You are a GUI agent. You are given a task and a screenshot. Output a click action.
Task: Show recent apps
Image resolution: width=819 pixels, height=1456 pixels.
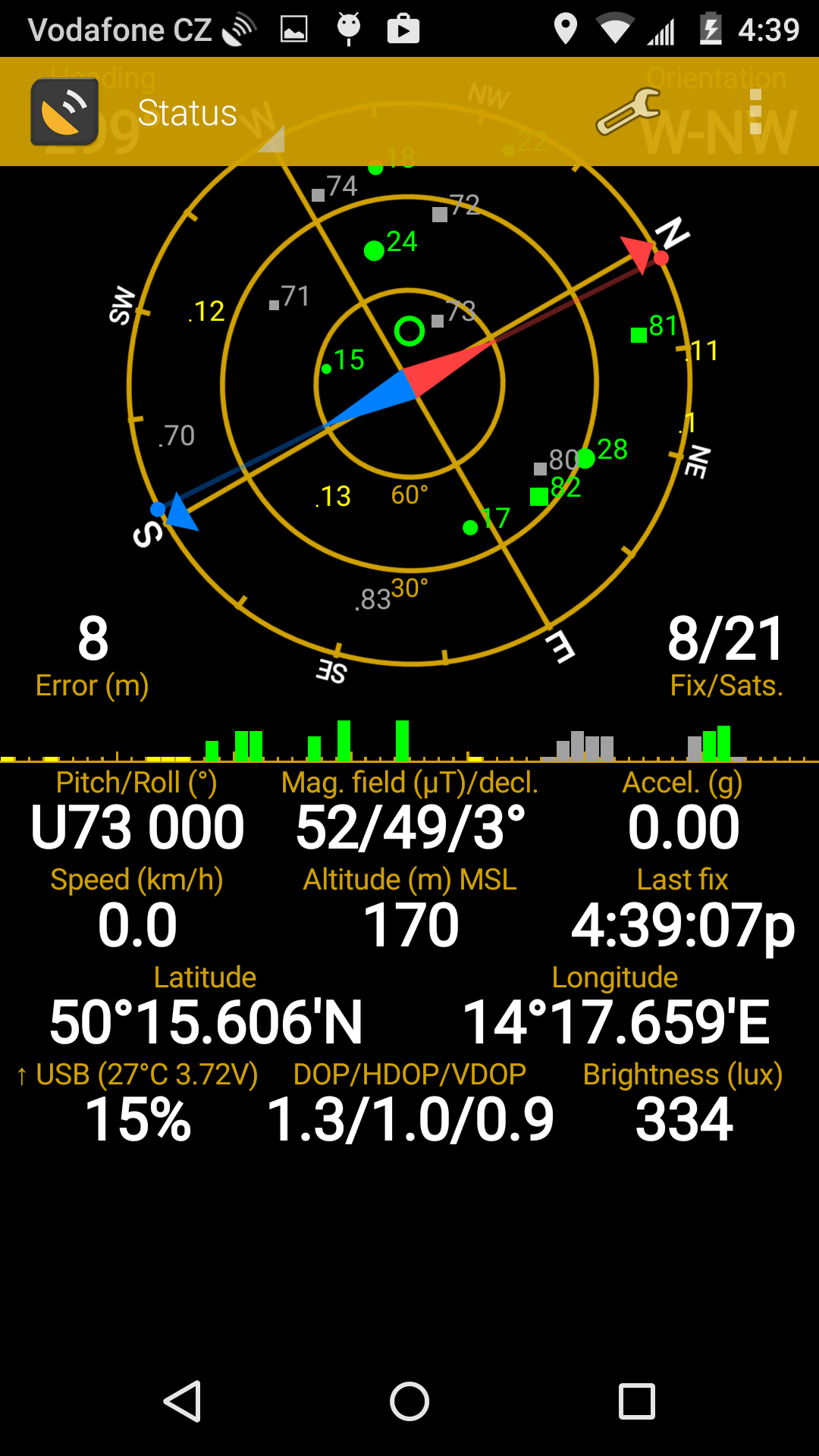tap(636, 1401)
